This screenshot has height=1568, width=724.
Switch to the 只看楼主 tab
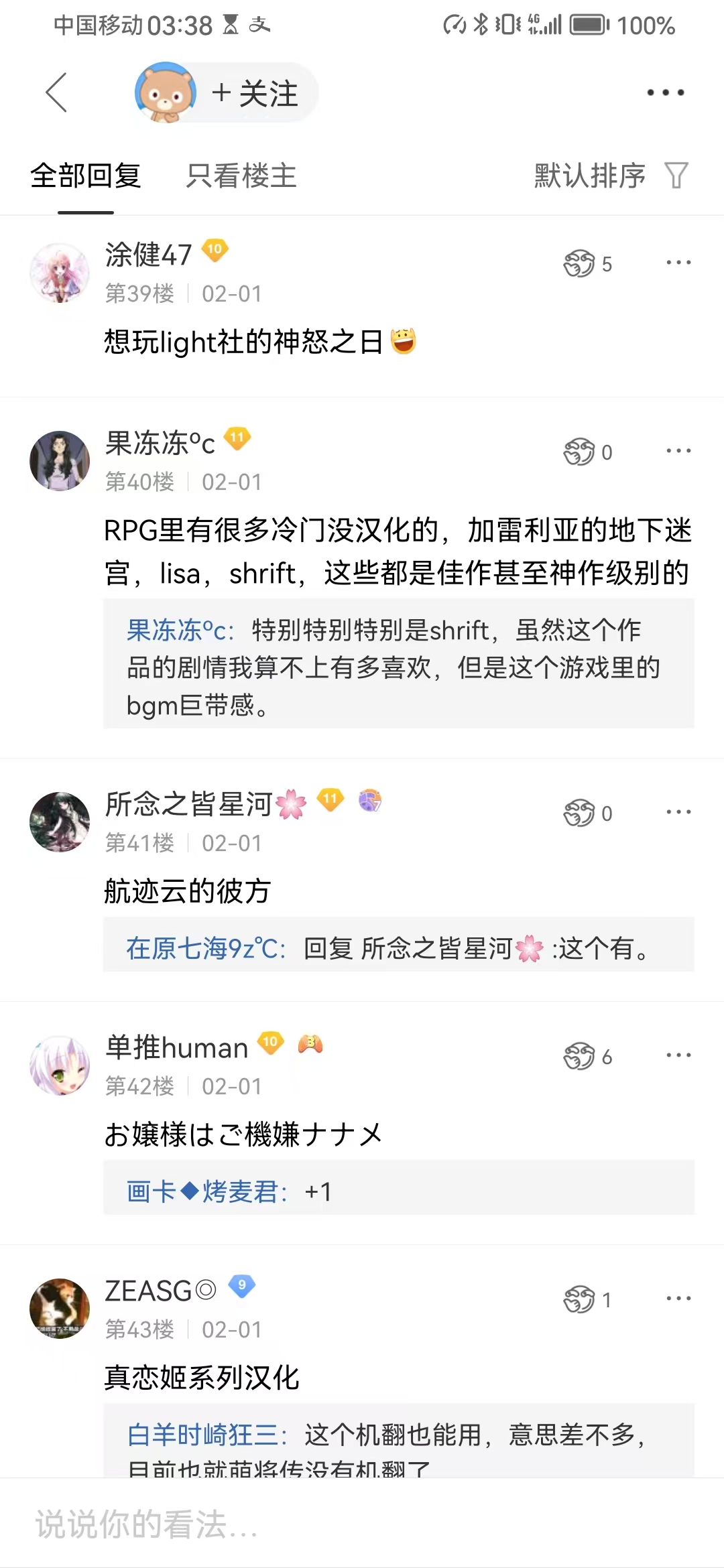(x=241, y=176)
